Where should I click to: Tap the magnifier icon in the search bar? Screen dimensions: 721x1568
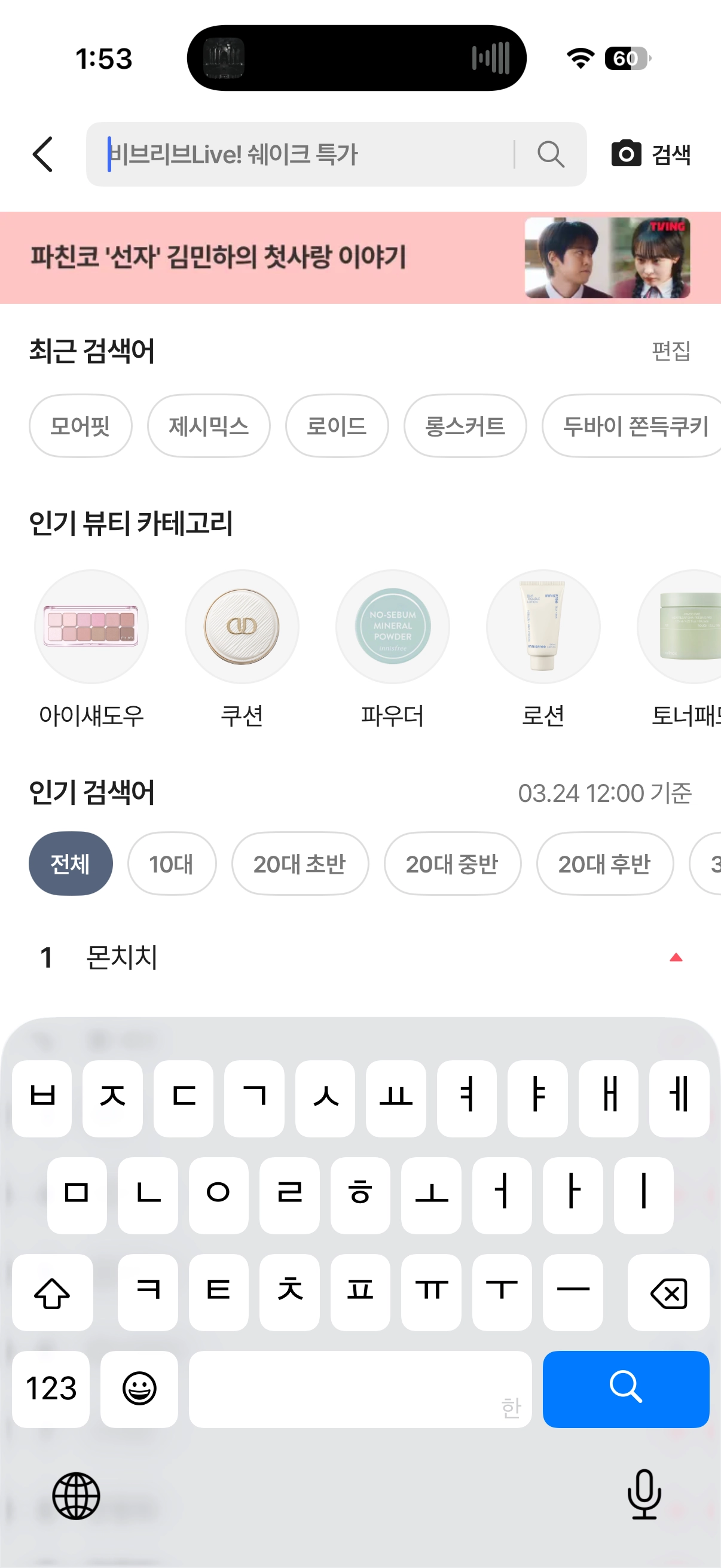click(551, 155)
